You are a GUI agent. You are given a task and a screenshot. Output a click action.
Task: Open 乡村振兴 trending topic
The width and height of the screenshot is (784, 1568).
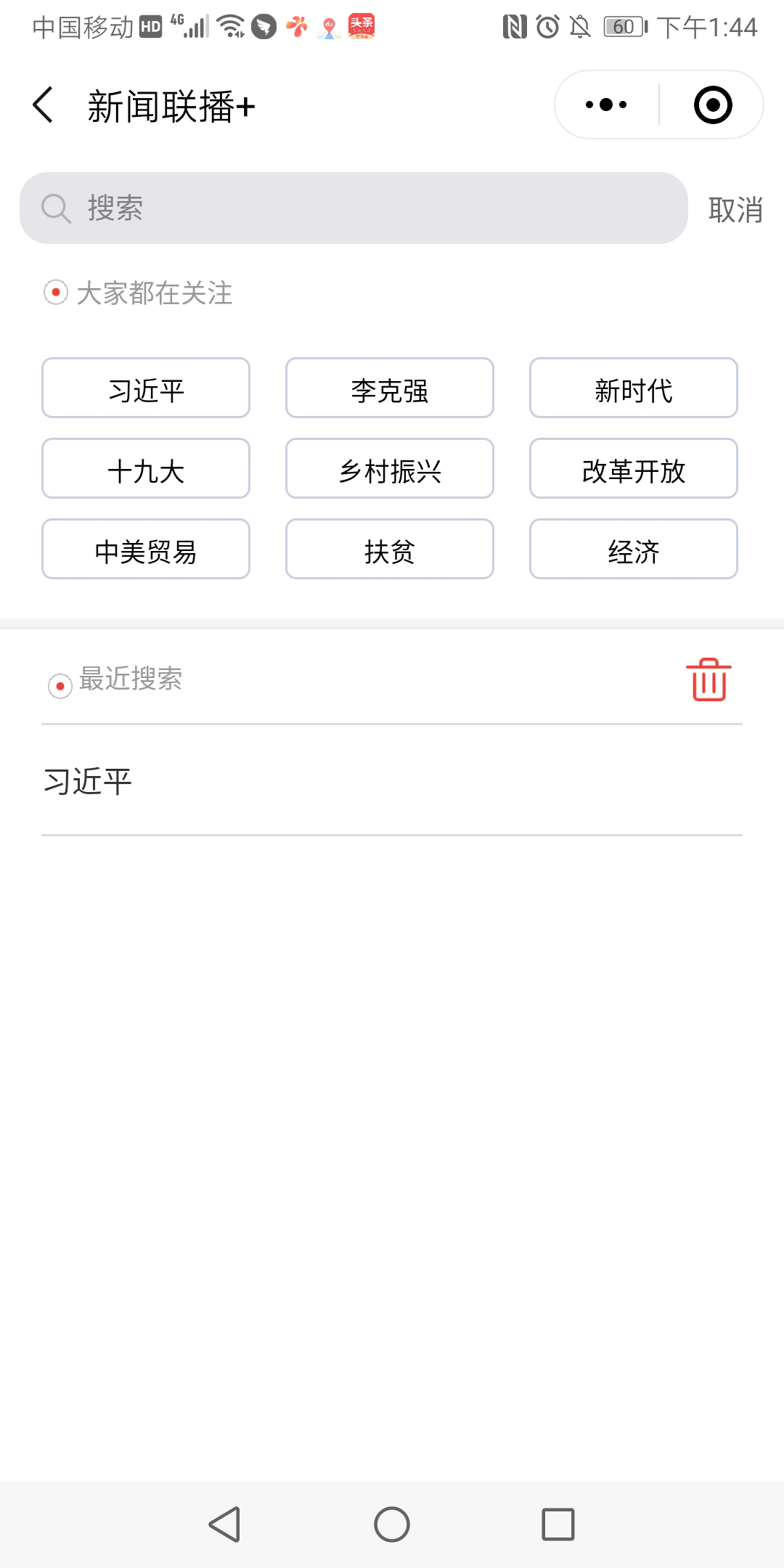389,470
